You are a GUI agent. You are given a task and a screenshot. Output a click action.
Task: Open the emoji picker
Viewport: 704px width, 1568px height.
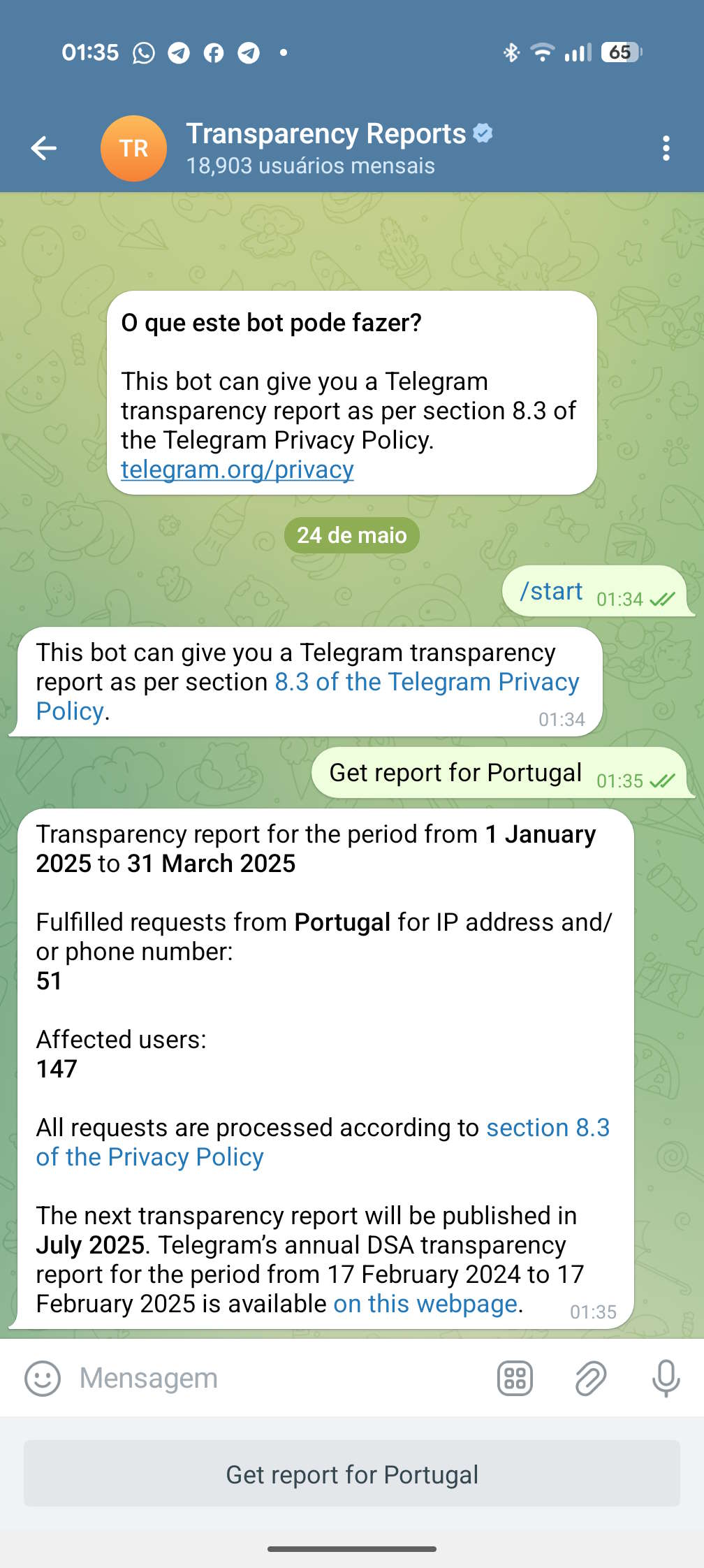[x=43, y=1379]
